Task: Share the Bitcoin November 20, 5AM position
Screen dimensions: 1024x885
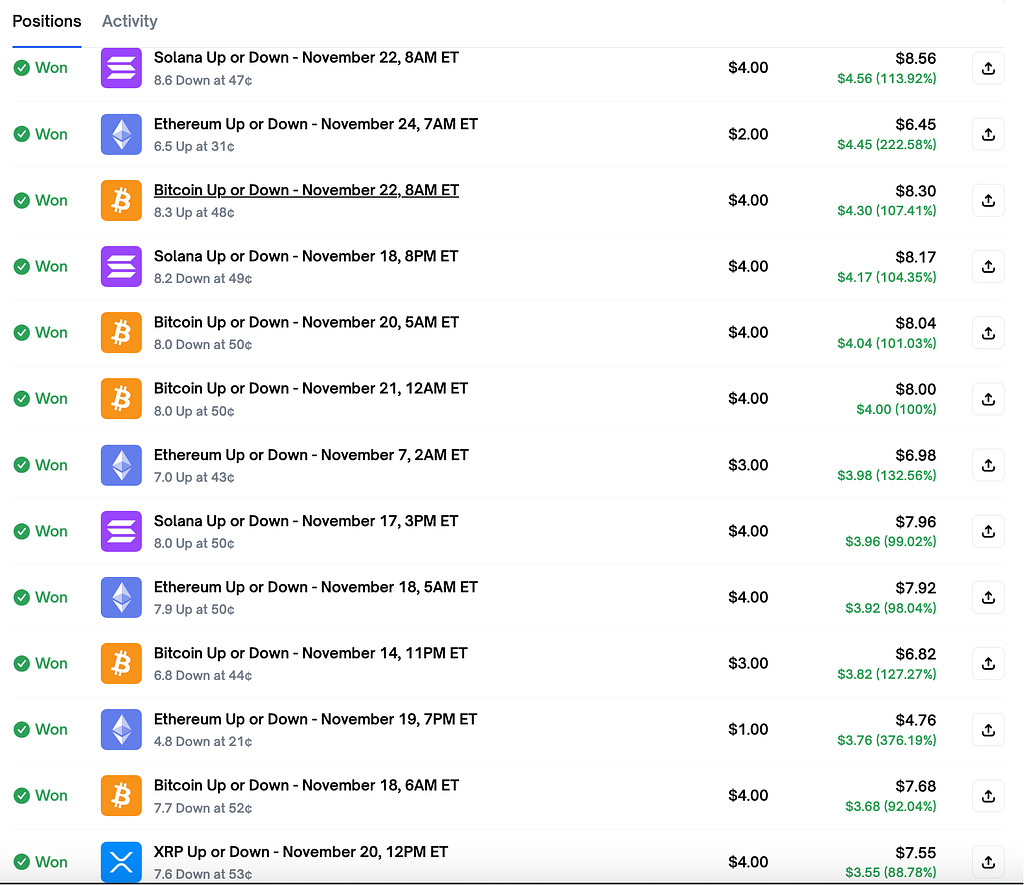Action: [988, 332]
